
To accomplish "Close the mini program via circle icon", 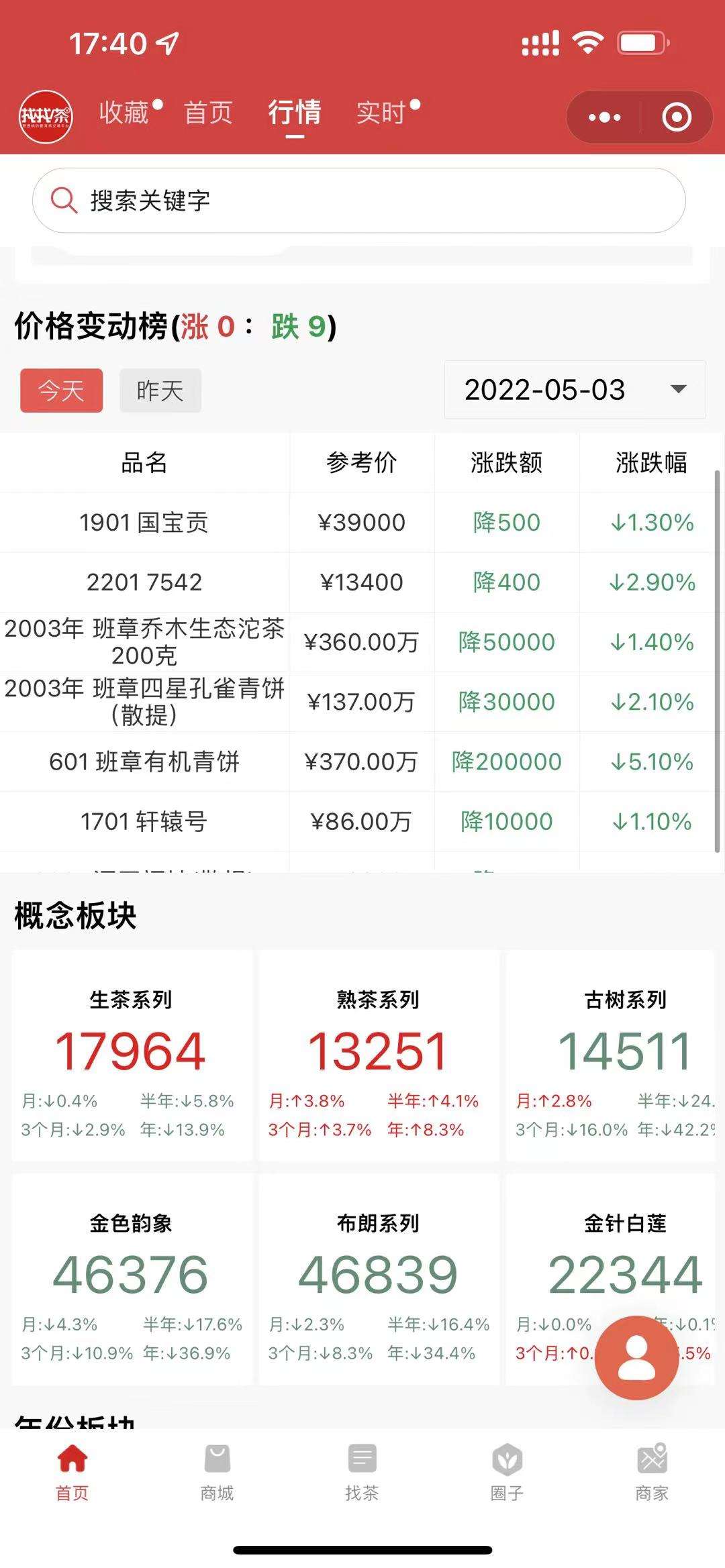I will tap(676, 117).
